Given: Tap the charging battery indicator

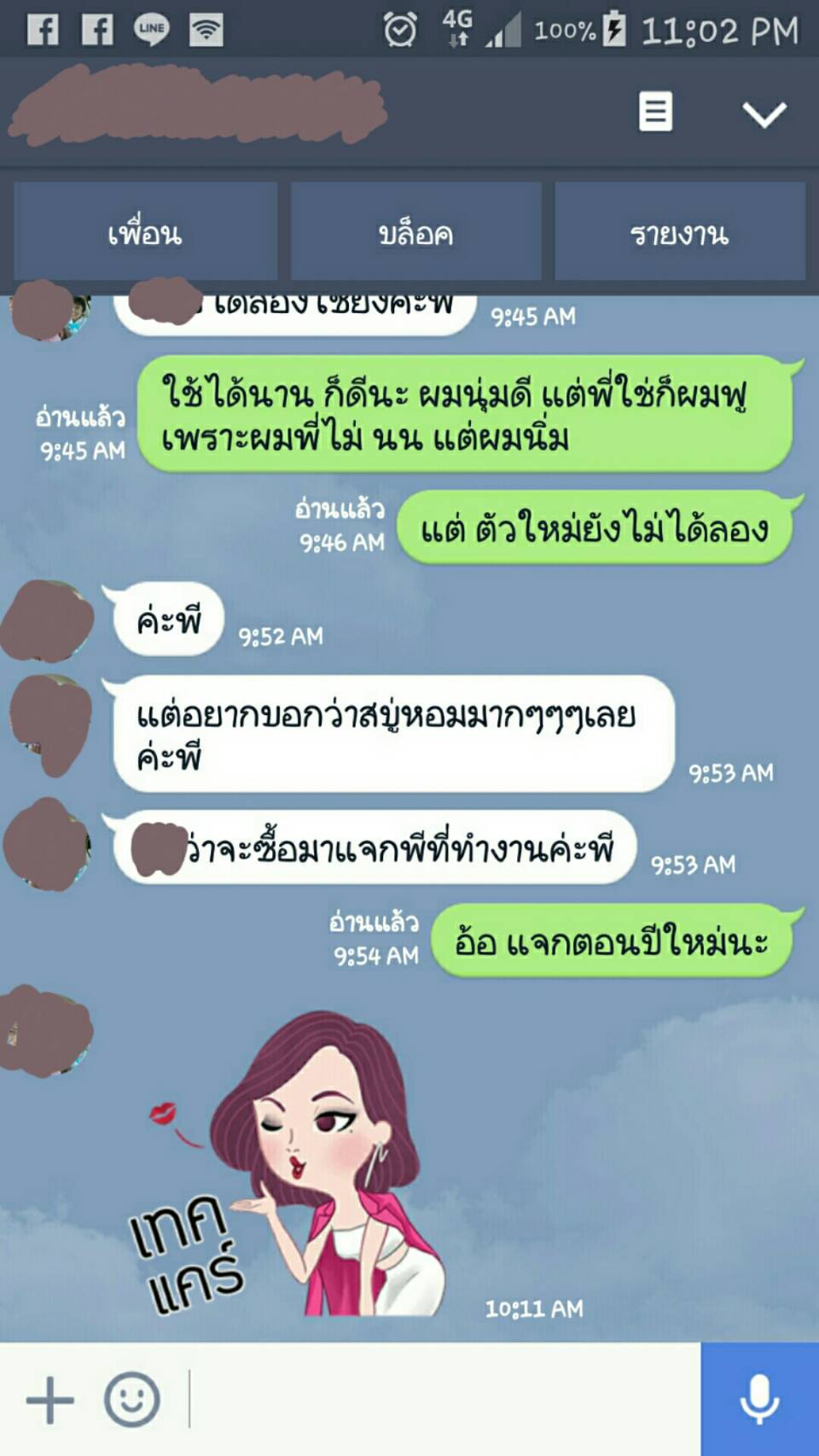Looking at the screenshot, I should pos(613,28).
